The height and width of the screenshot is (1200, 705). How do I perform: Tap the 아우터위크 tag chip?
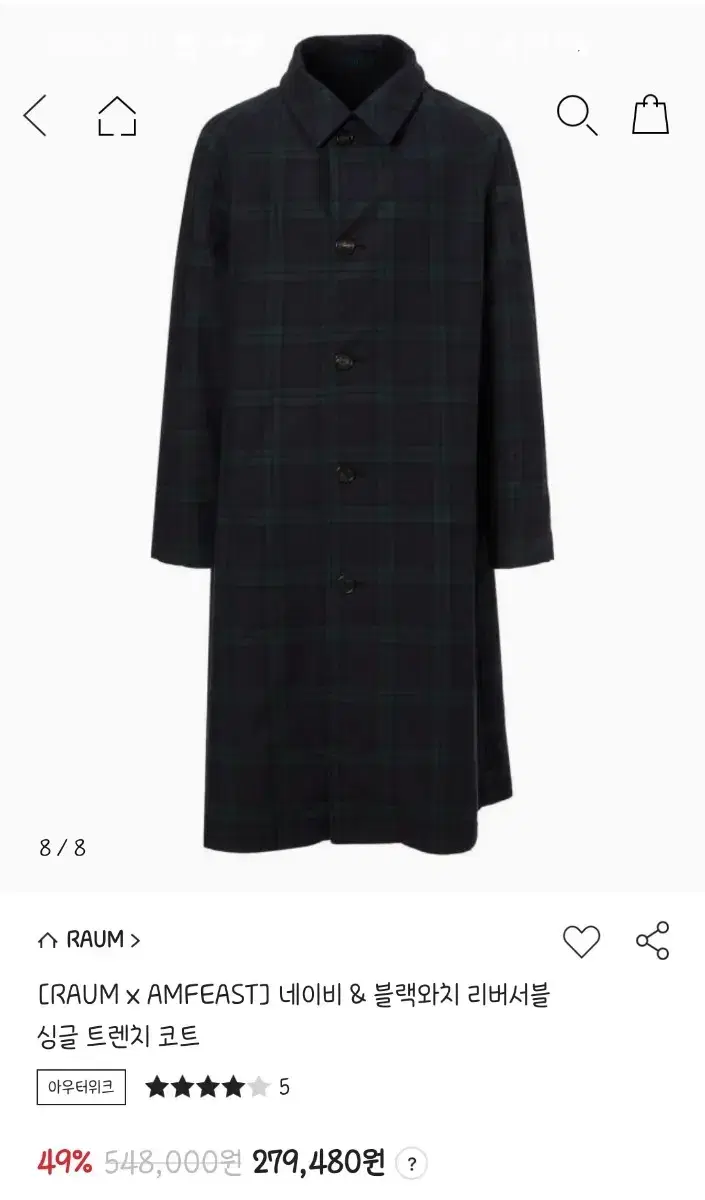click(x=81, y=1086)
